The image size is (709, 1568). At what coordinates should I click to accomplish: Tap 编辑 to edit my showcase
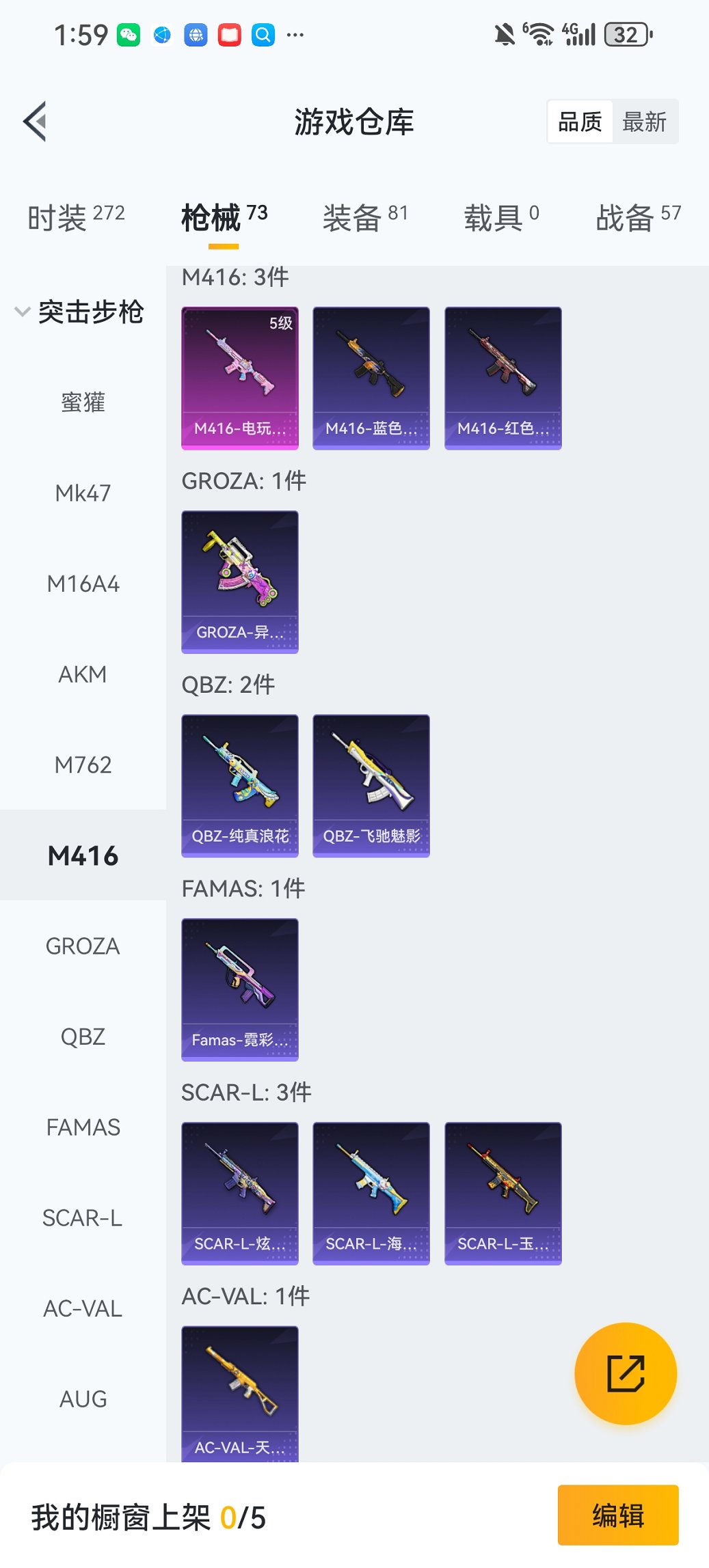point(618,1515)
